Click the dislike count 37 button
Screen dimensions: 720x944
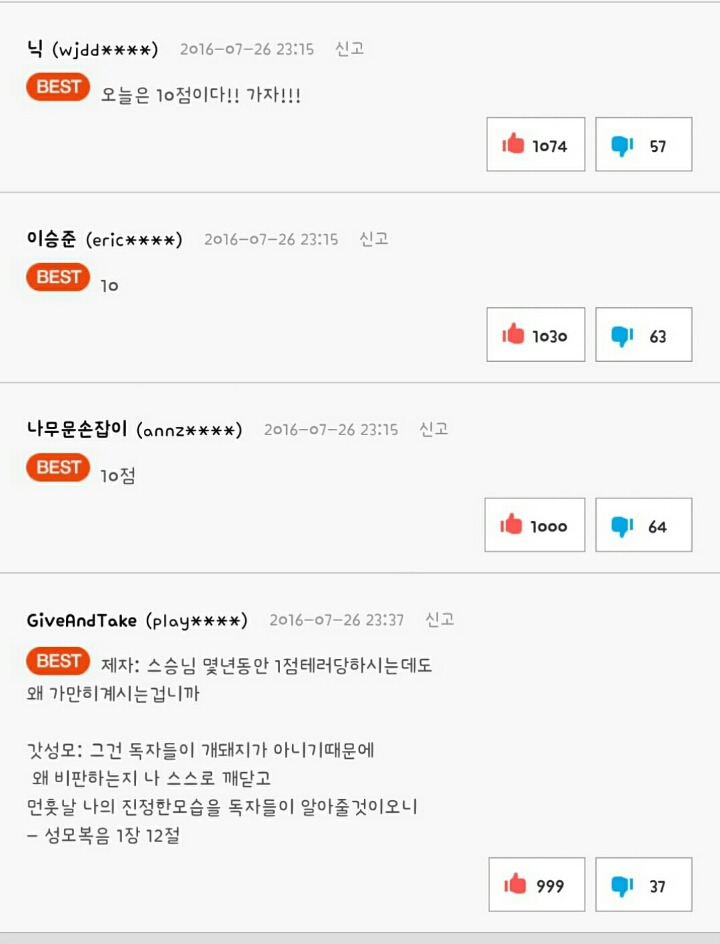coord(643,884)
